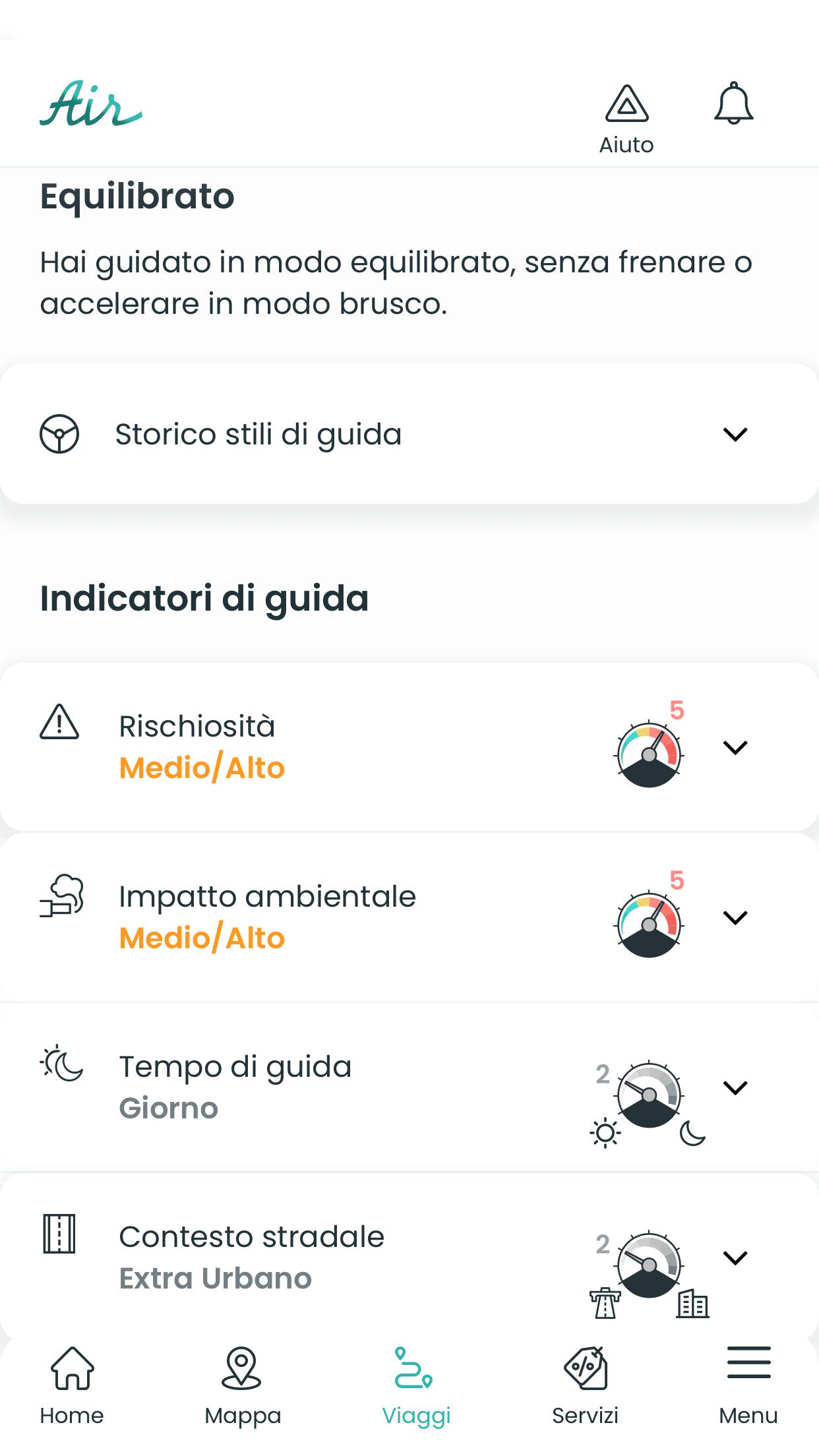Viewport: 819px width, 1456px height.
Task: Open the Servizi tab
Action: [x=586, y=1385]
